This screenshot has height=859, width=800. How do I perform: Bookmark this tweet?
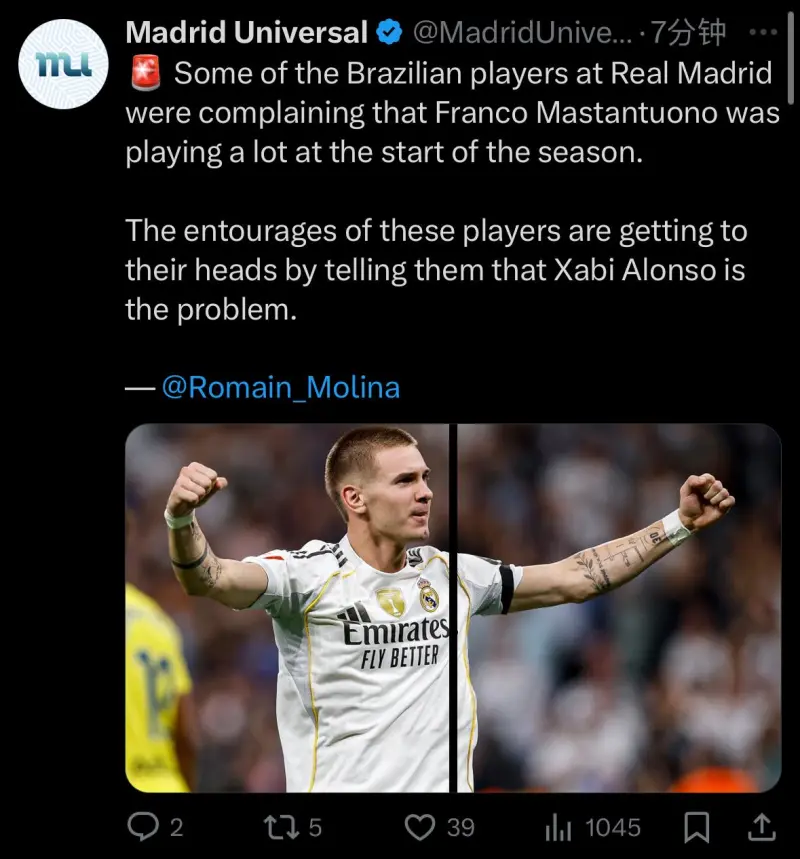(x=697, y=827)
